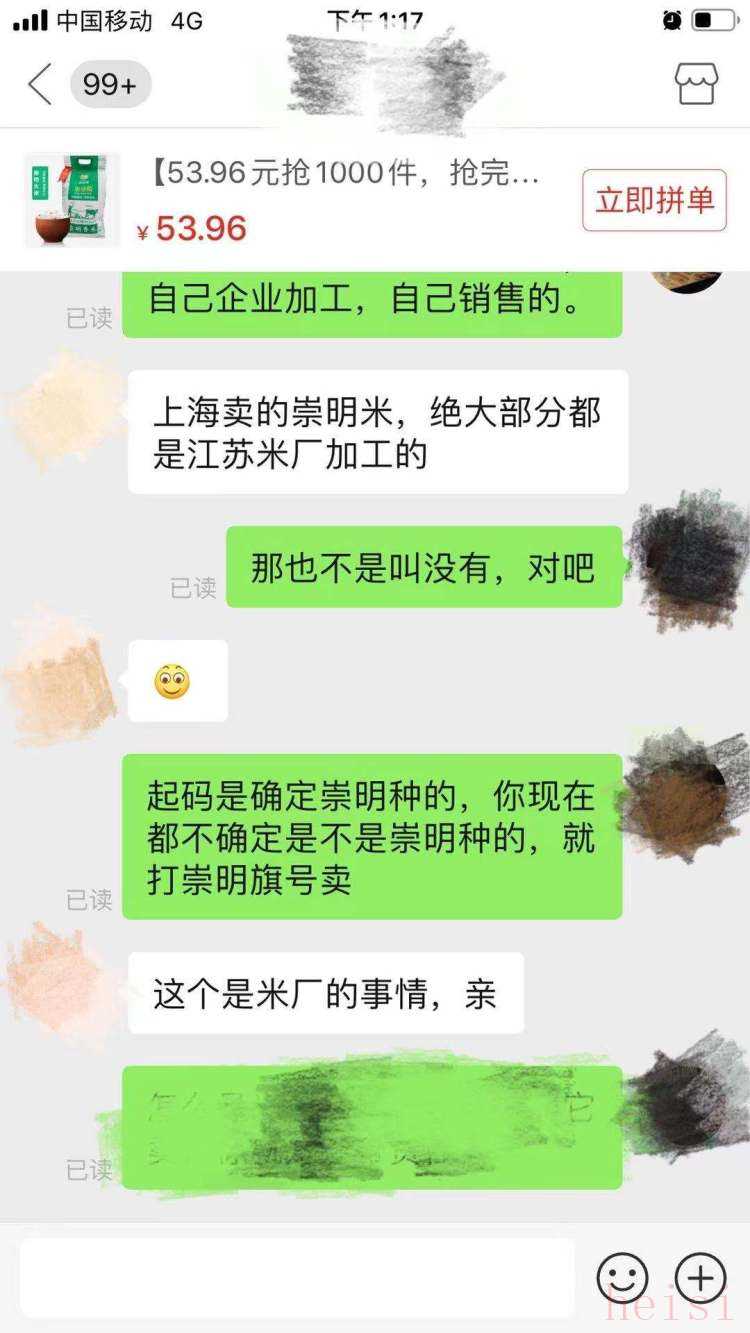The height and width of the screenshot is (1333, 750).
Task: Focus the message input field
Action: tap(298, 1277)
